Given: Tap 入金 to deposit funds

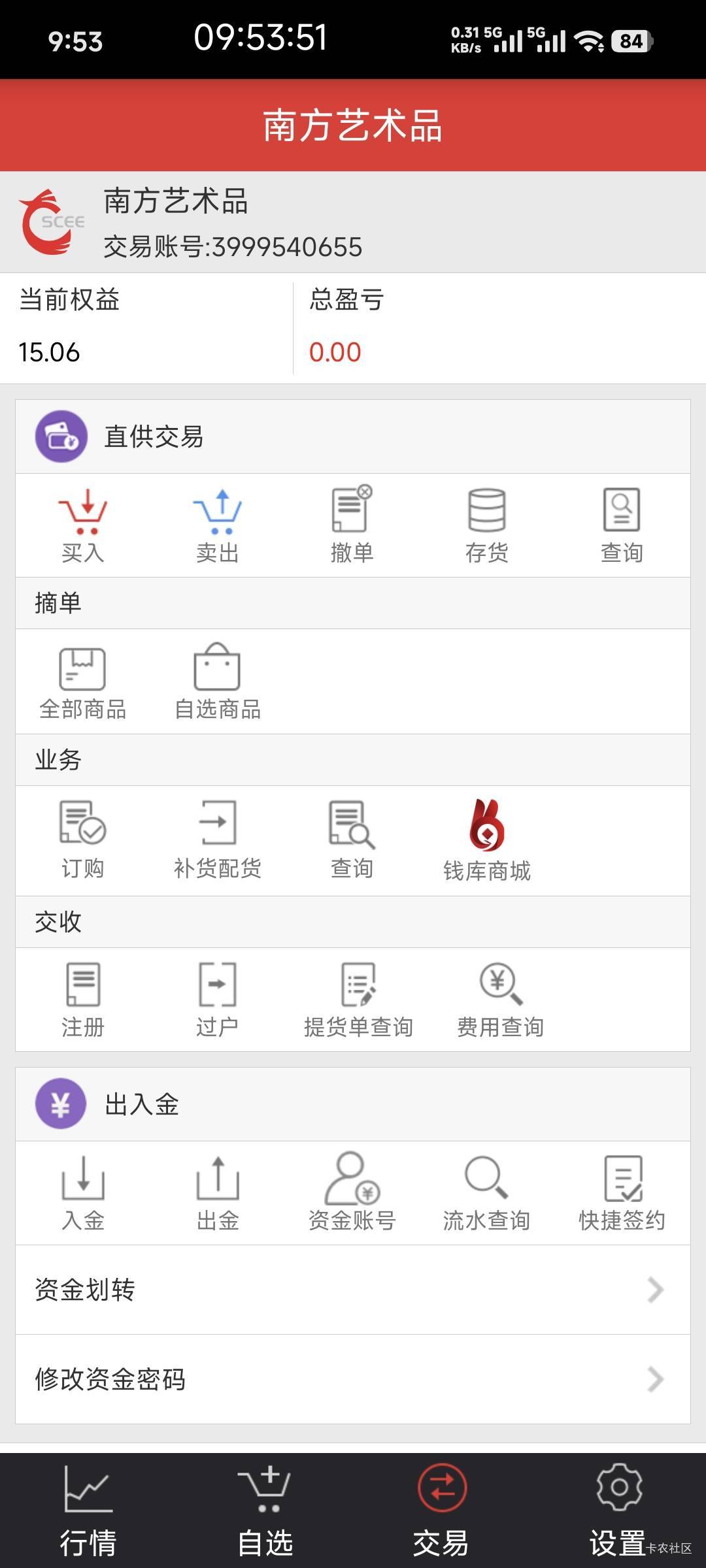Looking at the screenshot, I should click(x=83, y=1192).
